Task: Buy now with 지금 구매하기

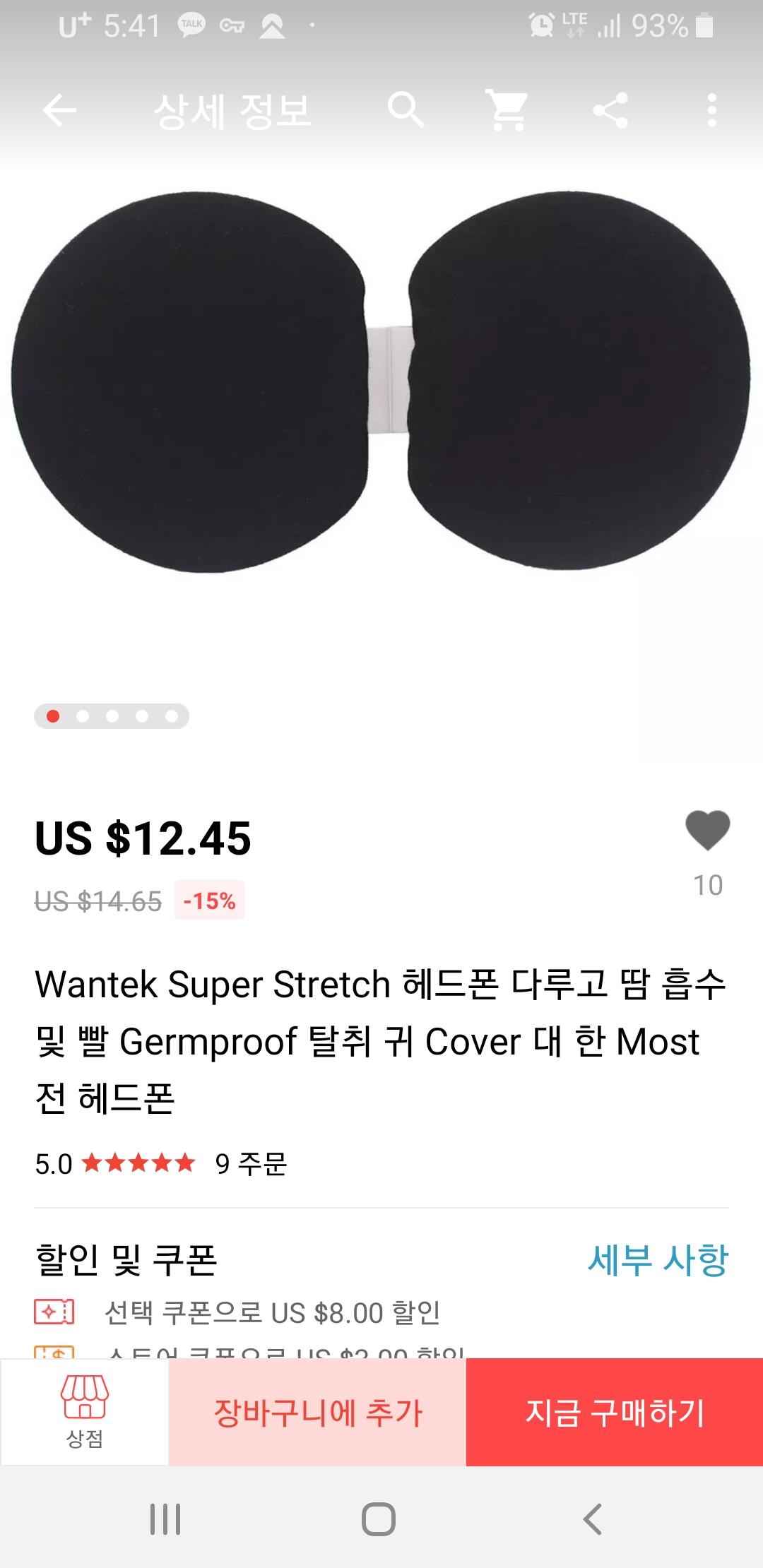Action: 615,1412
